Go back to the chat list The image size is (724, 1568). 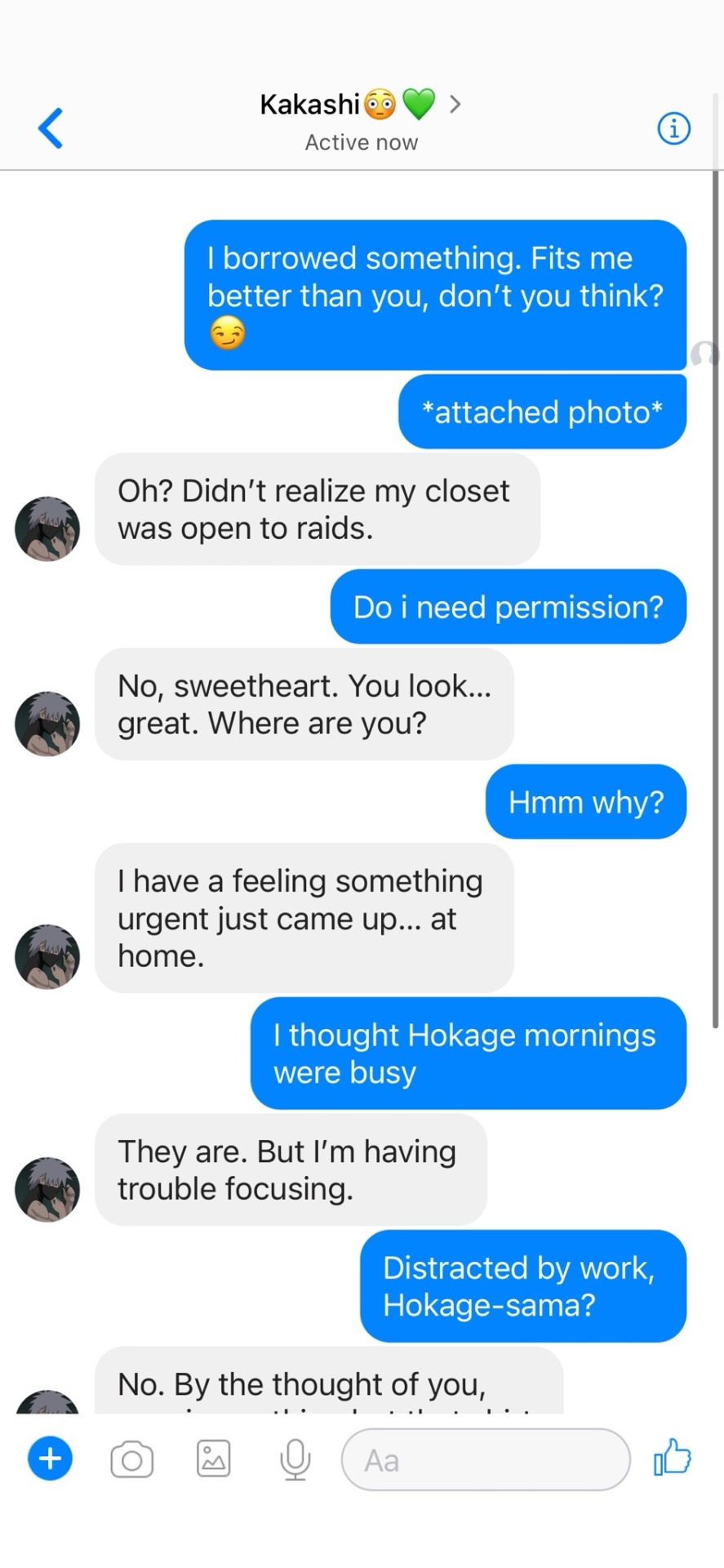click(x=51, y=129)
